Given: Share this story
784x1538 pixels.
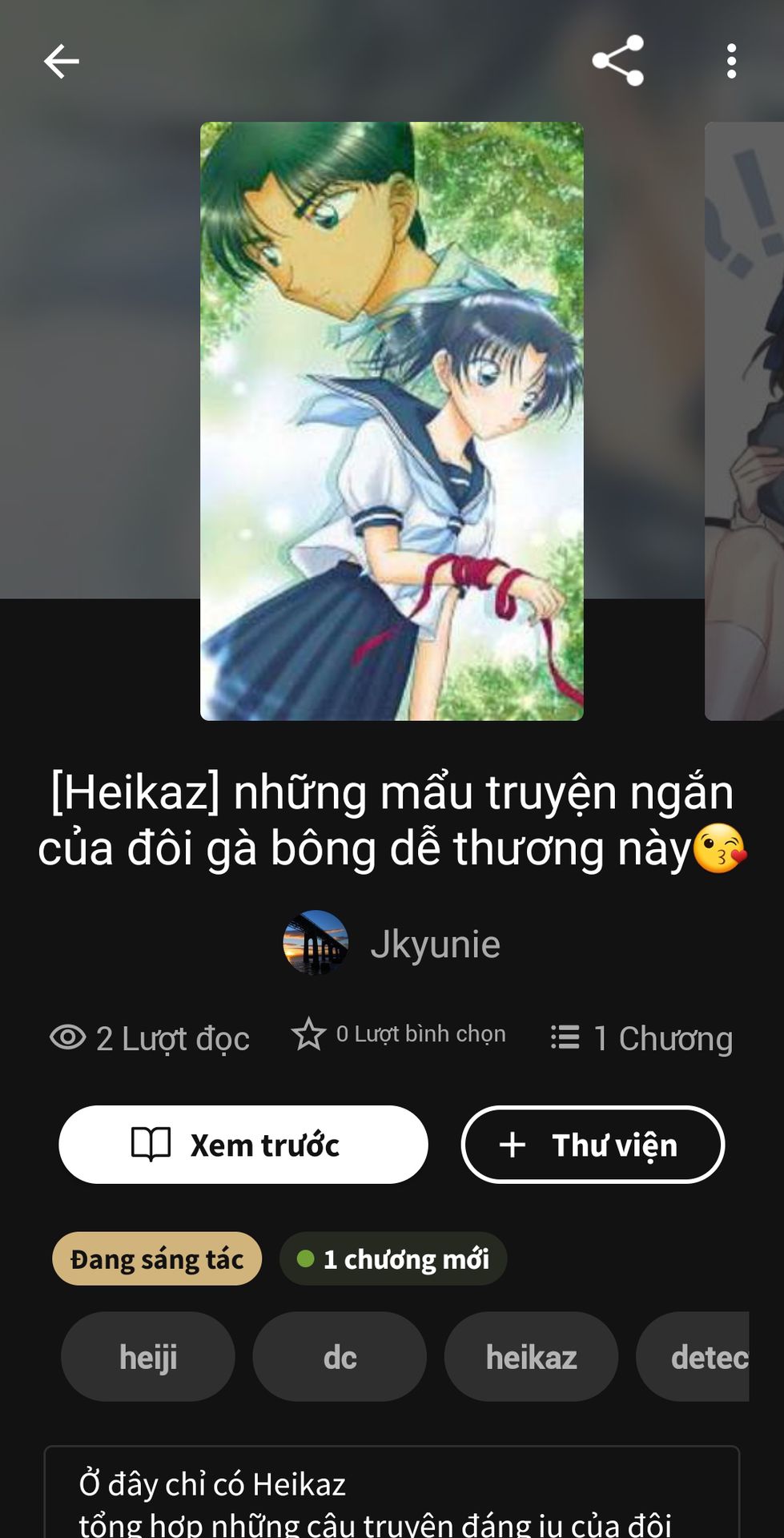Looking at the screenshot, I should 617,61.
